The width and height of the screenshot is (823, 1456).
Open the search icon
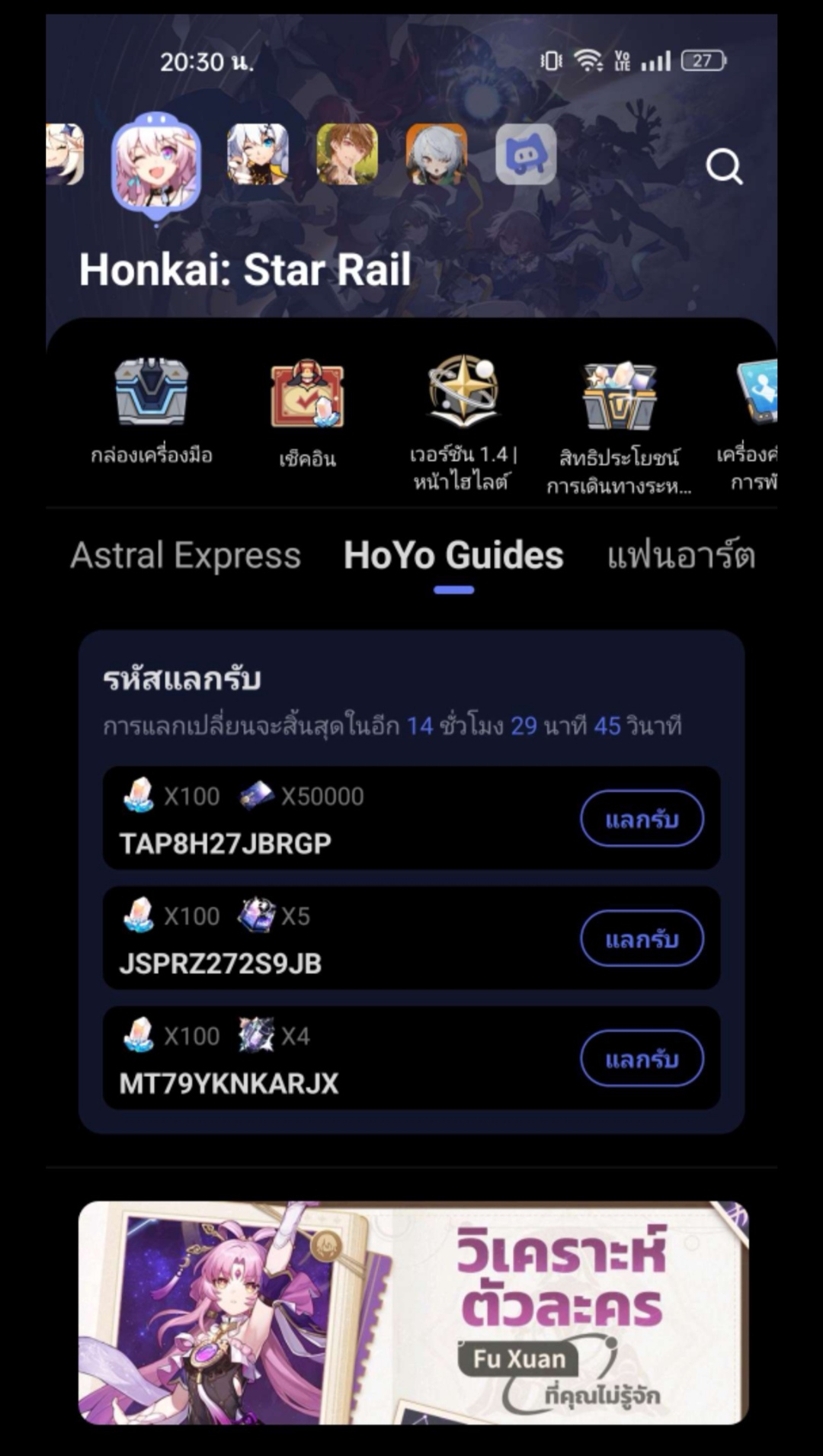(723, 166)
